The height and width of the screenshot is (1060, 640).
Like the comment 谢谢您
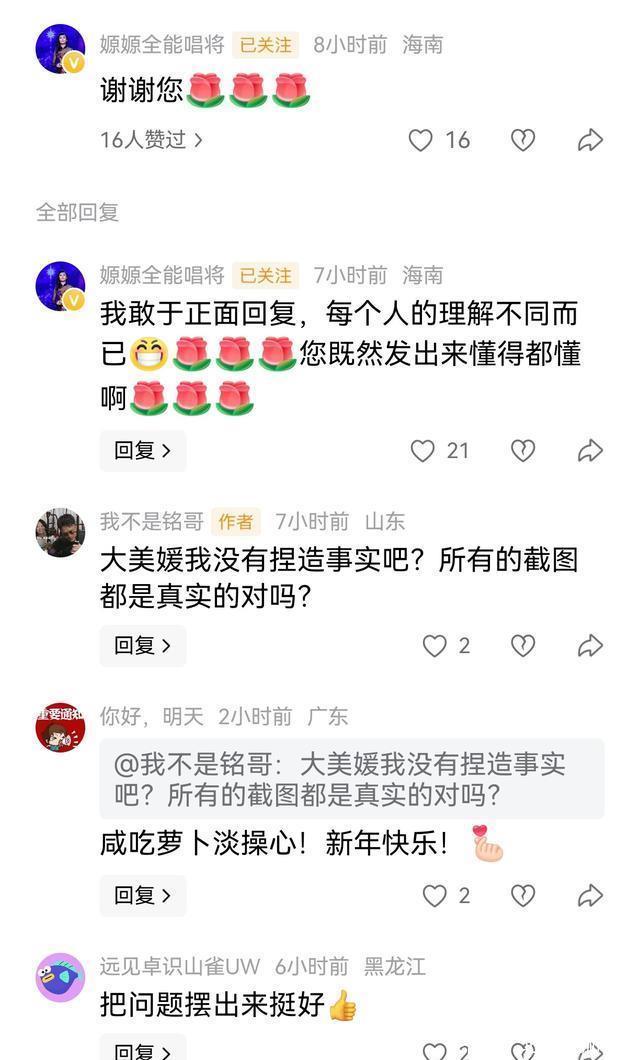point(421,140)
